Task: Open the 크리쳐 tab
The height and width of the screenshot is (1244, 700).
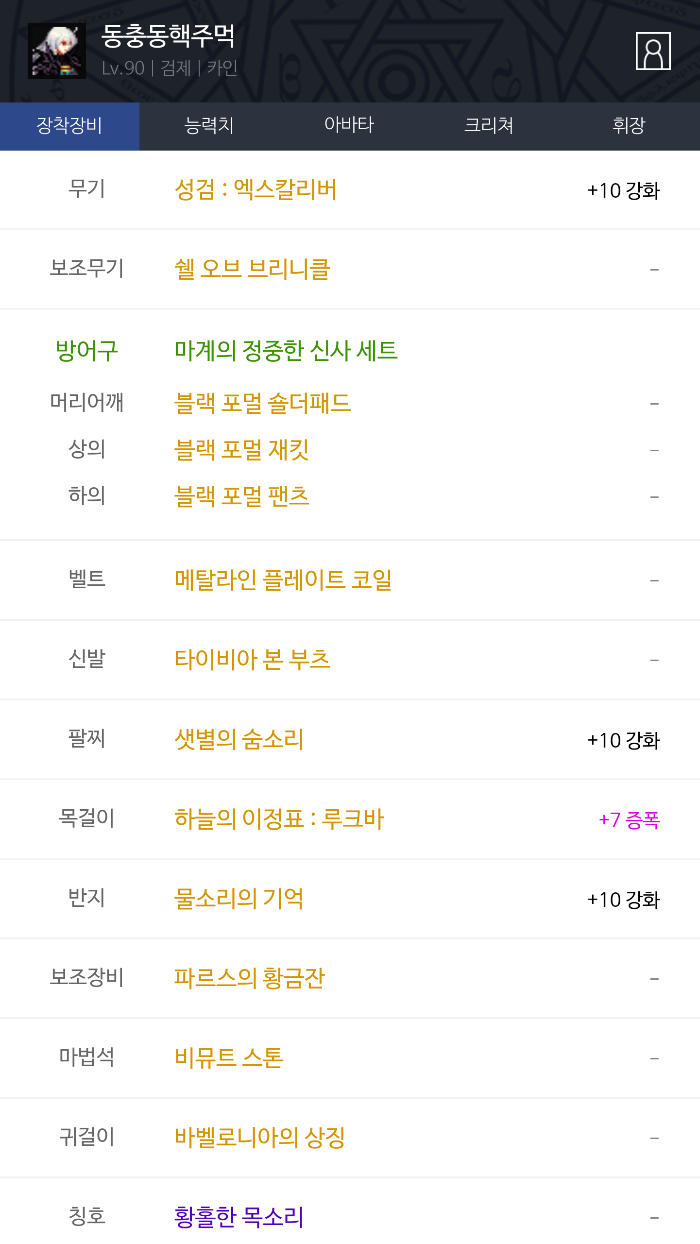Action: 489,126
